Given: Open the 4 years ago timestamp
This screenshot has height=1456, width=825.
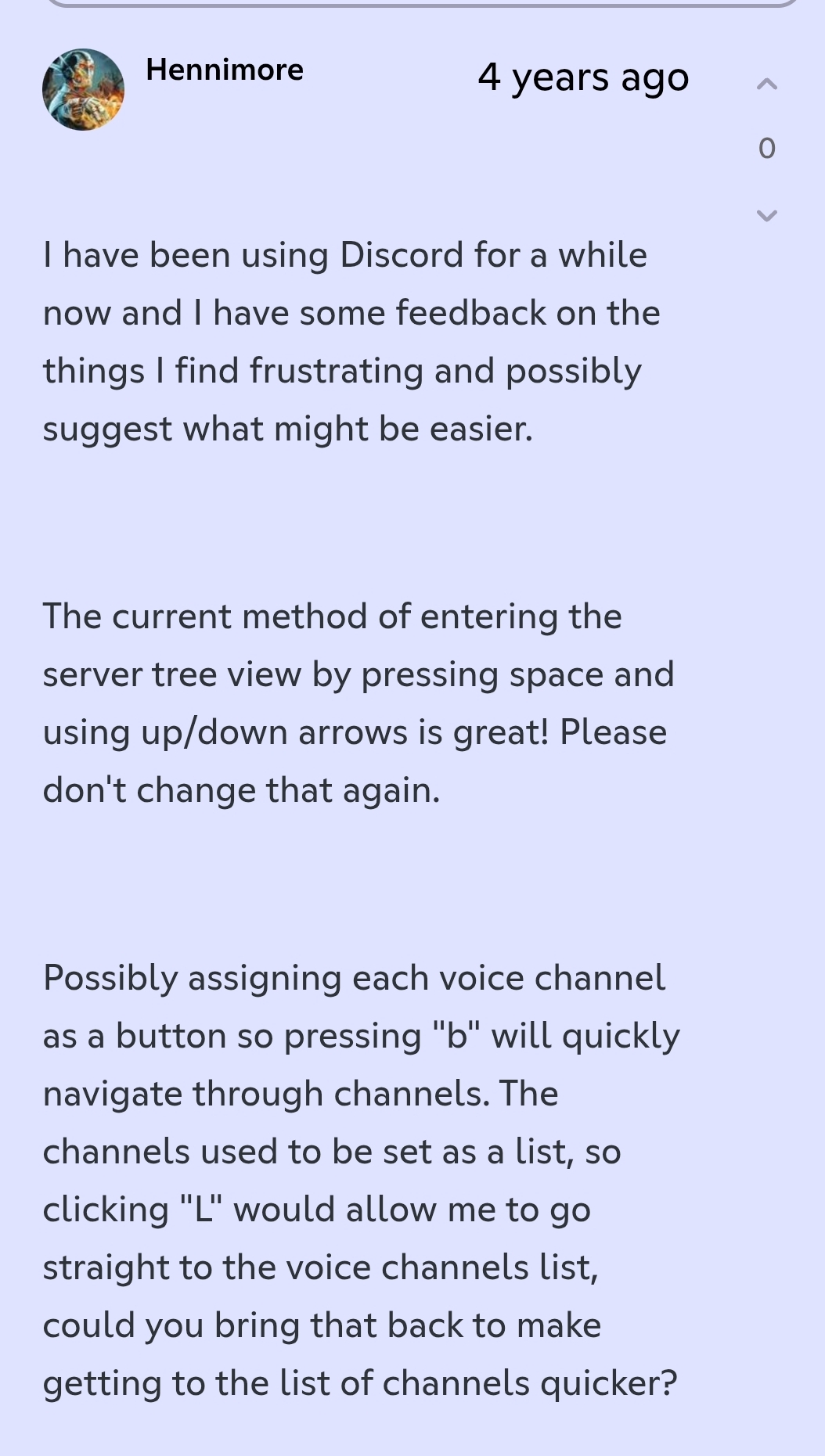Looking at the screenshot, I should point(583,77).
